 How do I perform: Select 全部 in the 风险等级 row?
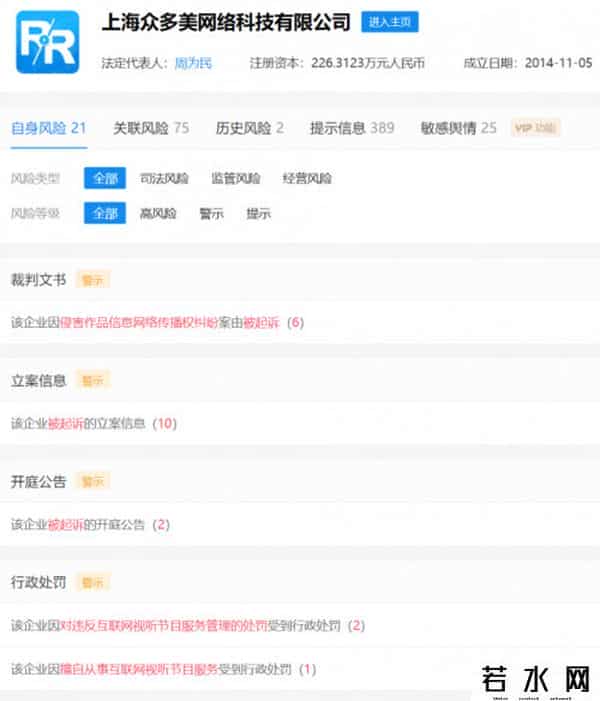click(105, 213)
